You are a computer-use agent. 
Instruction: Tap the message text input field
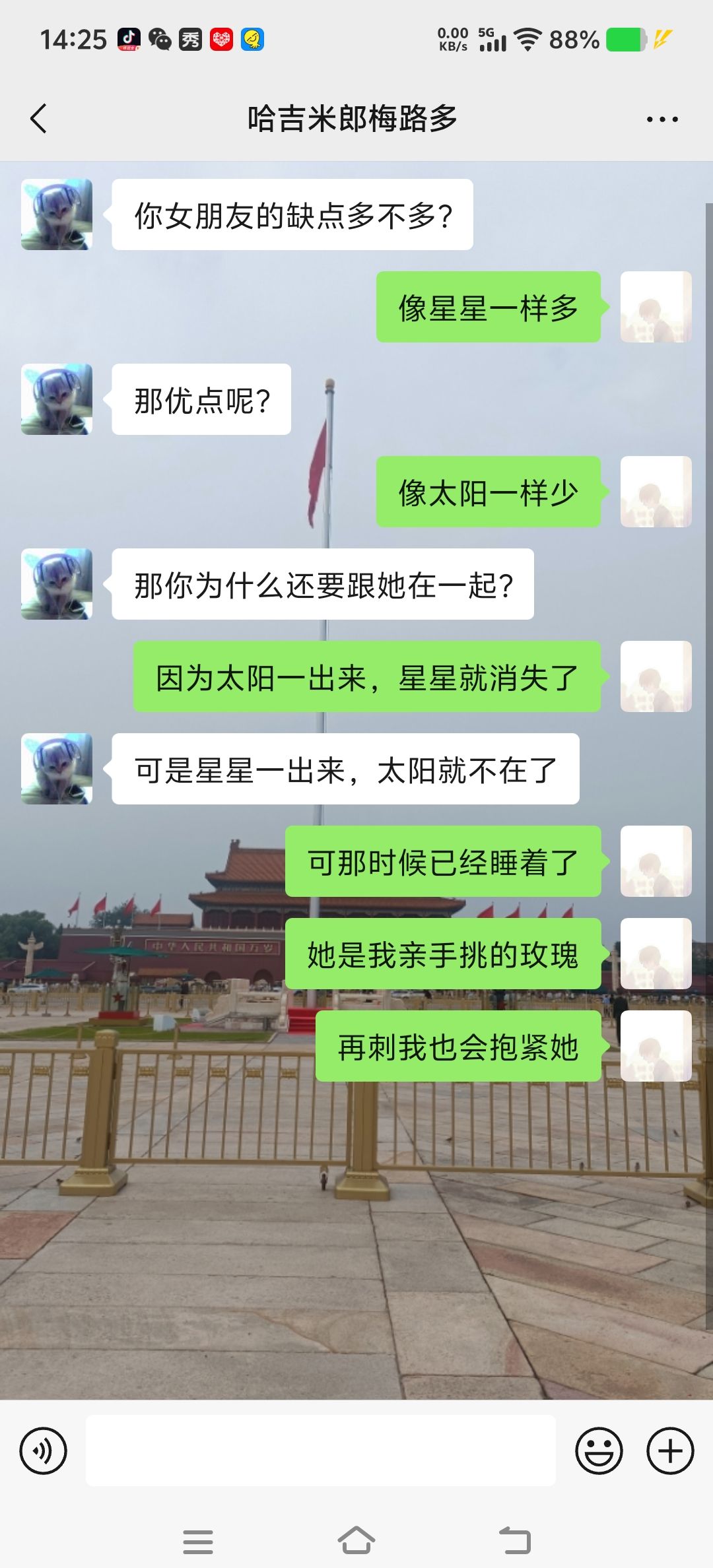(x=320, y=1451)
